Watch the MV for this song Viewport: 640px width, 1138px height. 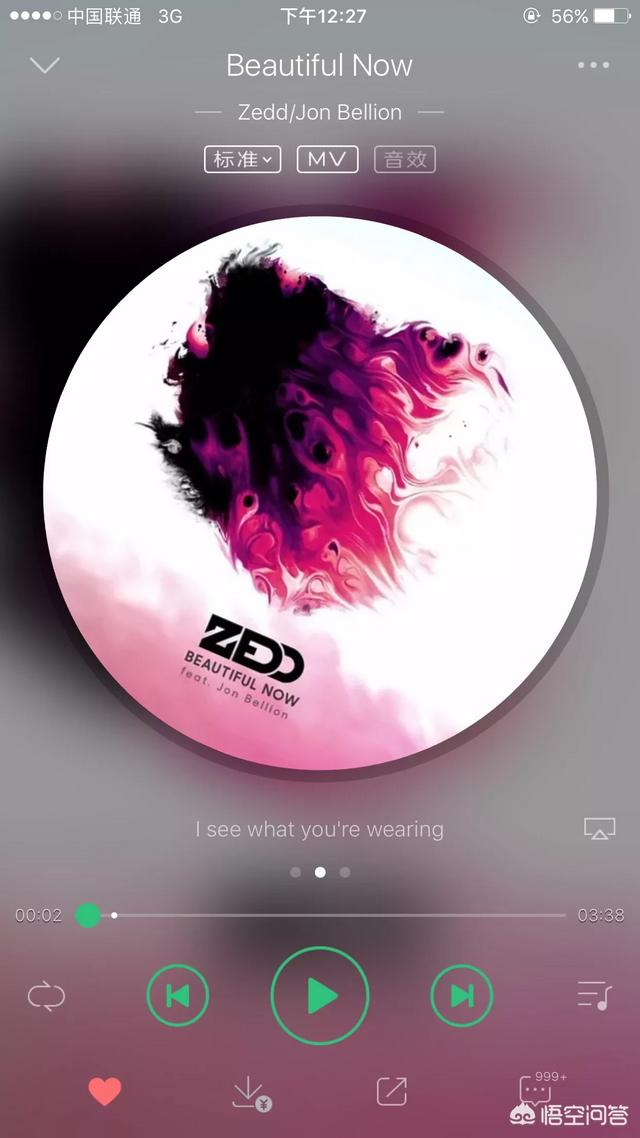click(x=327, y=159)
